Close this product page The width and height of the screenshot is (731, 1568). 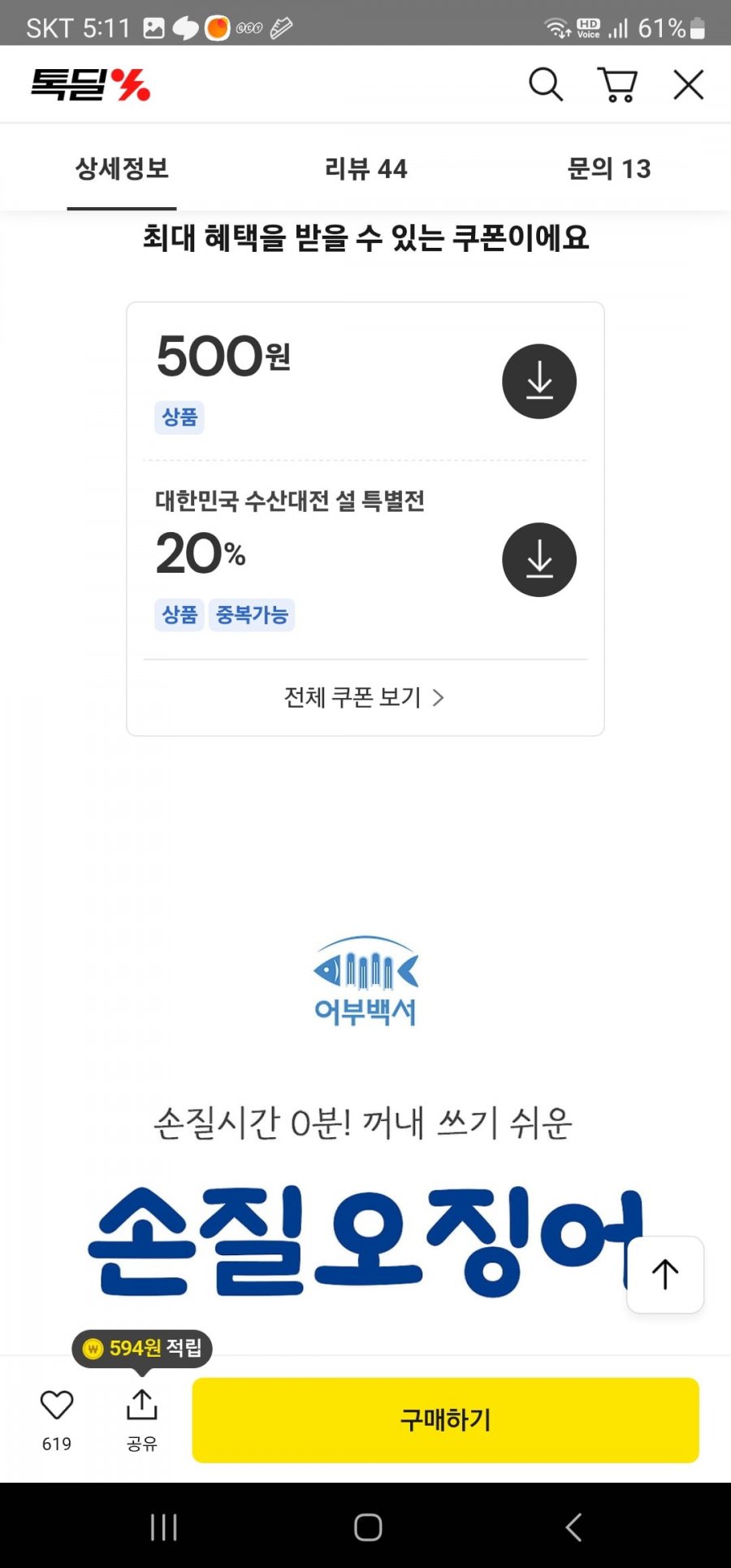point(688,84)
